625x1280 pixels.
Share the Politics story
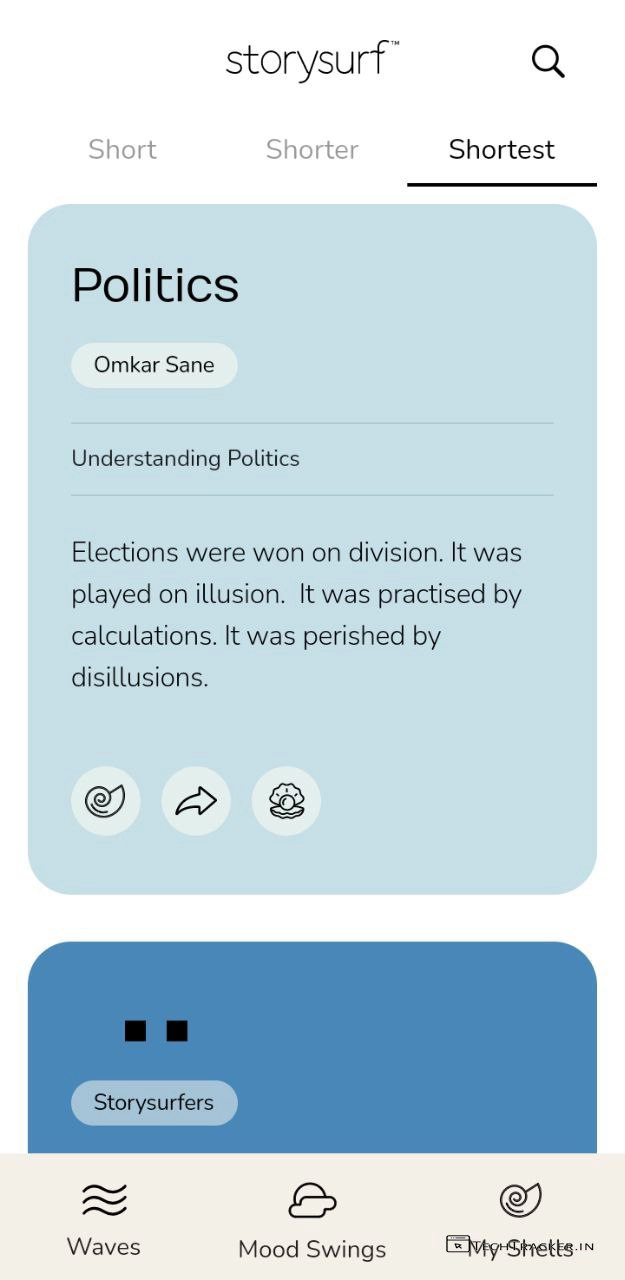(x=196, y=801)
